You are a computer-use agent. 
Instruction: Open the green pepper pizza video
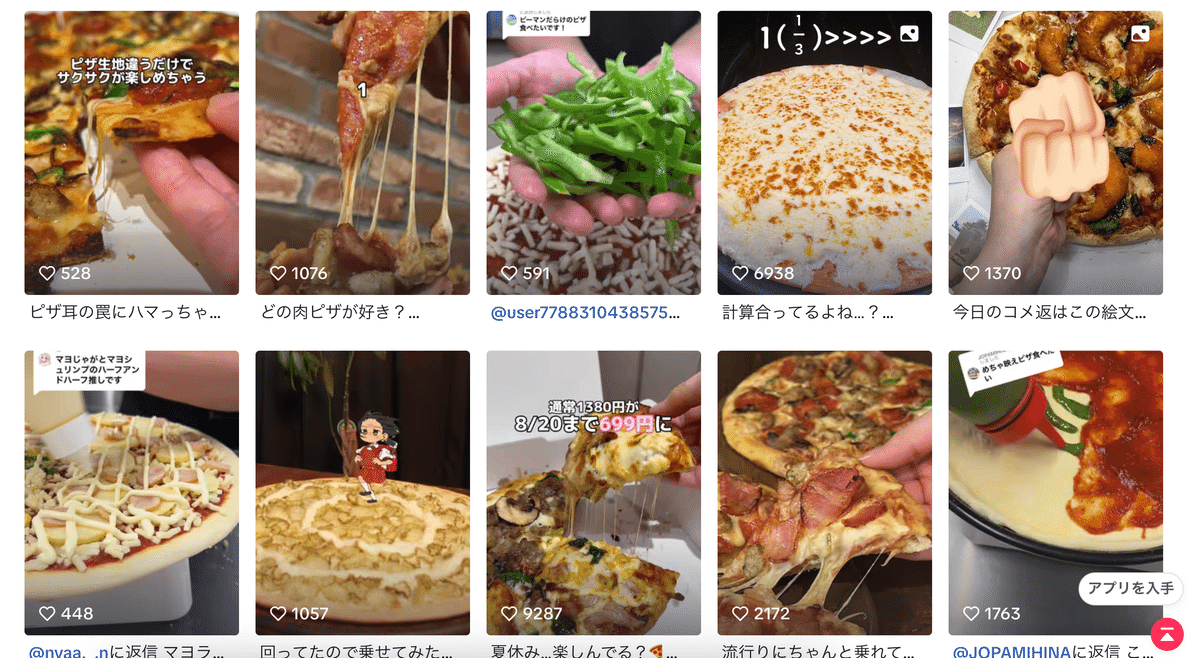593,152
